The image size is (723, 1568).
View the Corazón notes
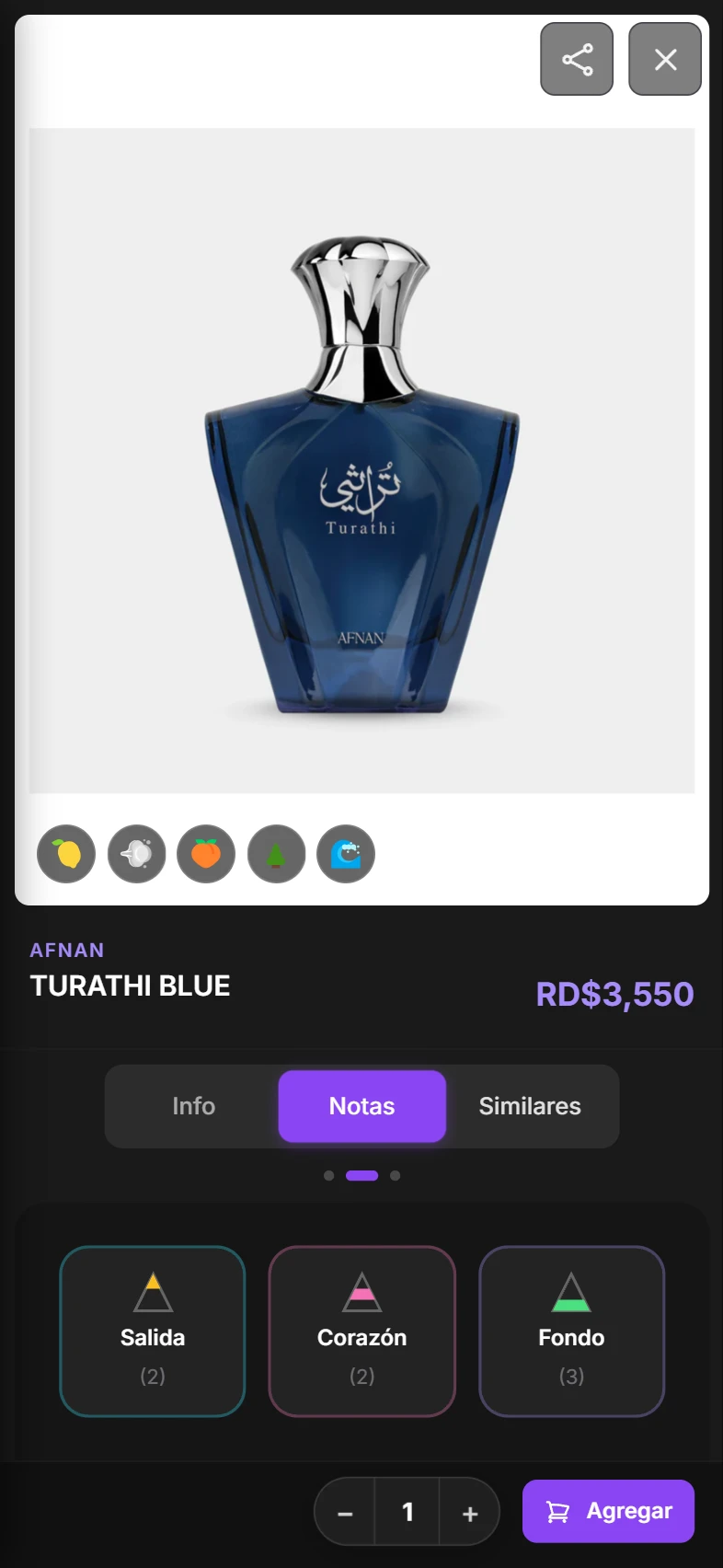click(x=361, y=1331)
